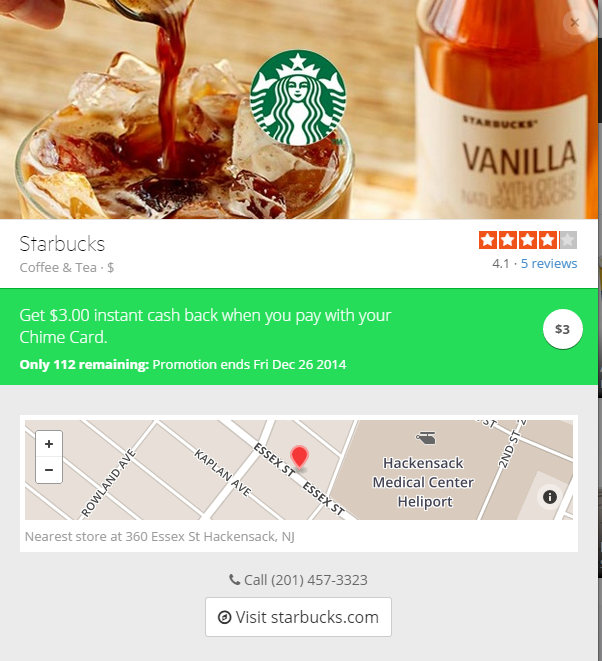
Task: Tap the red store location pin
Action: point(299,458)
